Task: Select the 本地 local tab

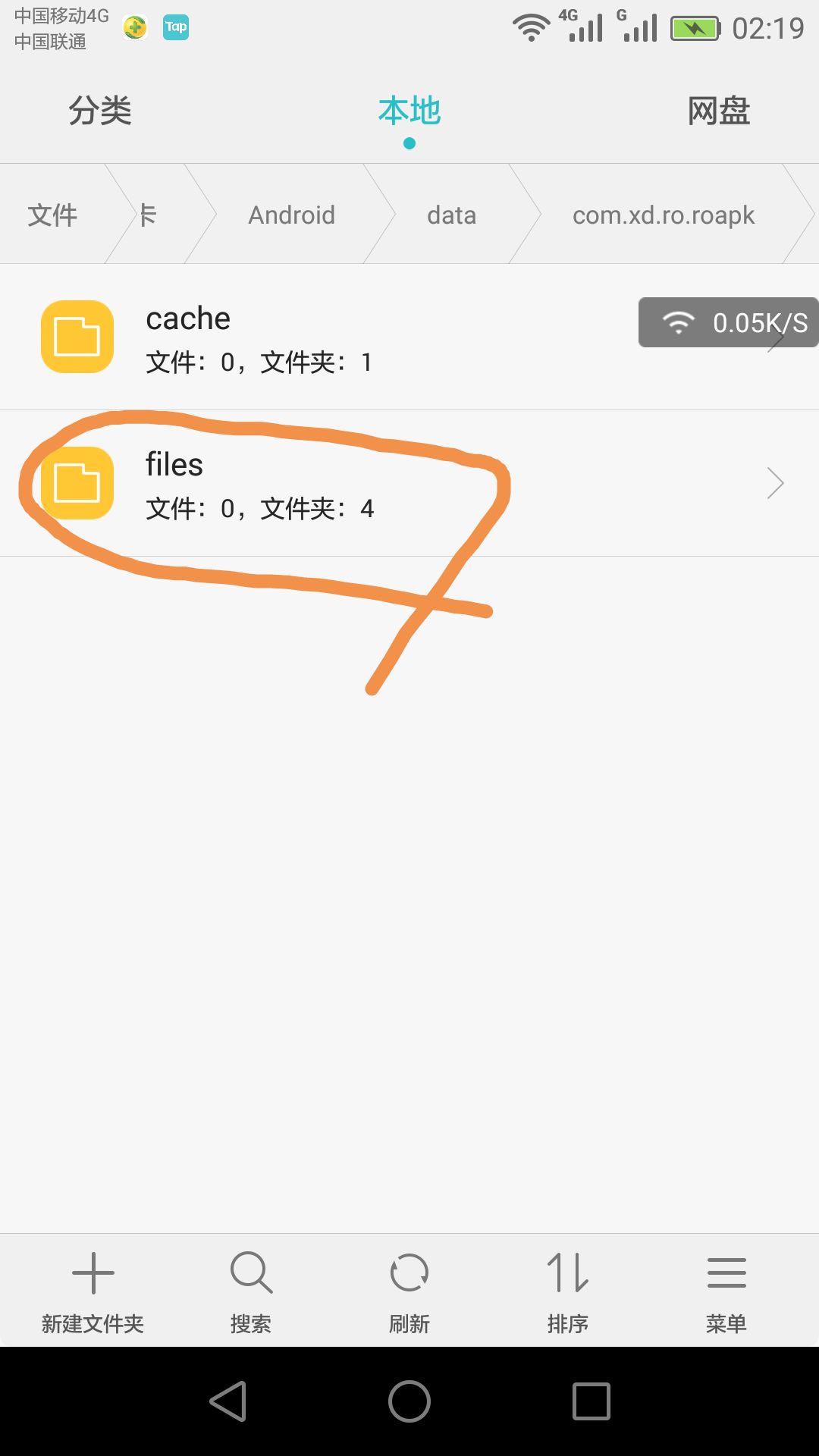Action: [x=409, y=111]
